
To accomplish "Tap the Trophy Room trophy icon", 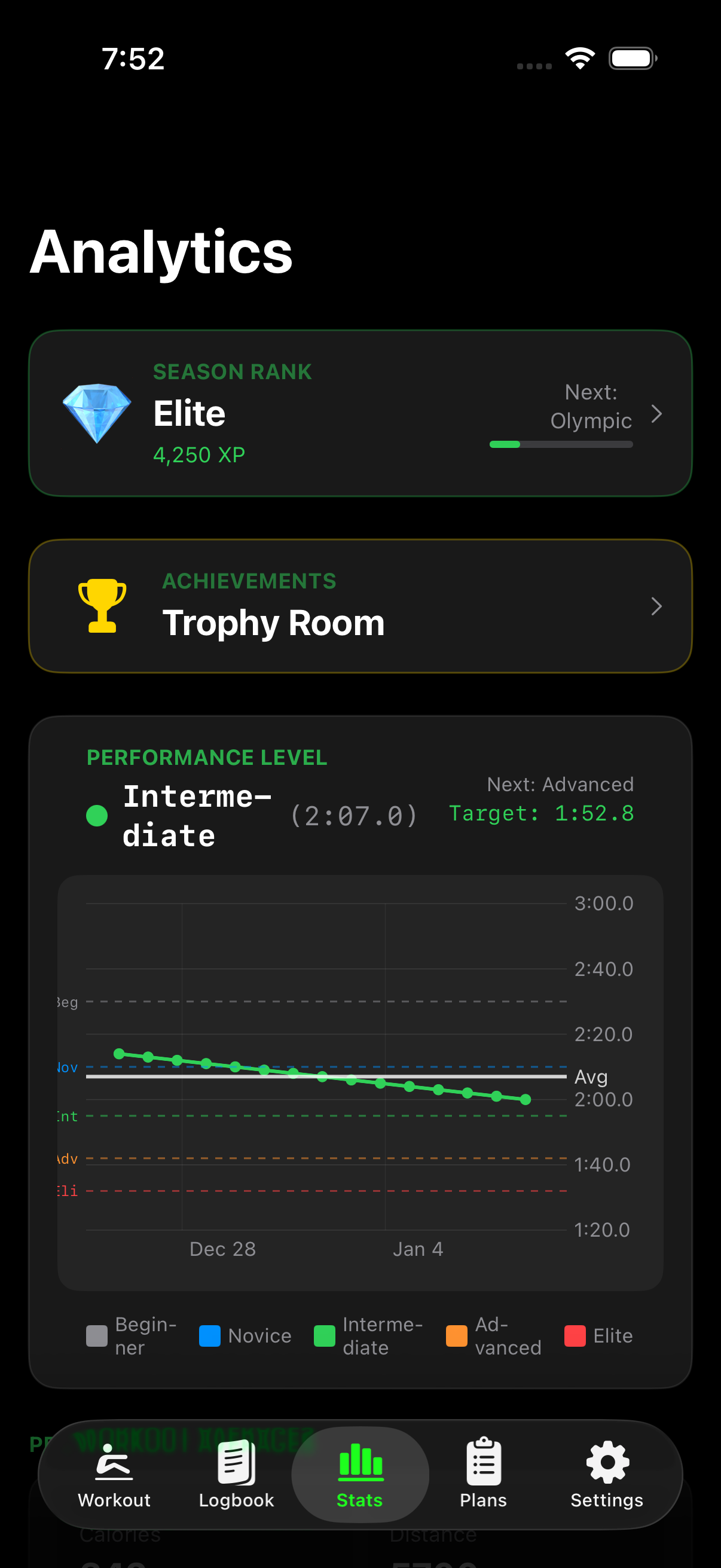I will click(102, 605).
